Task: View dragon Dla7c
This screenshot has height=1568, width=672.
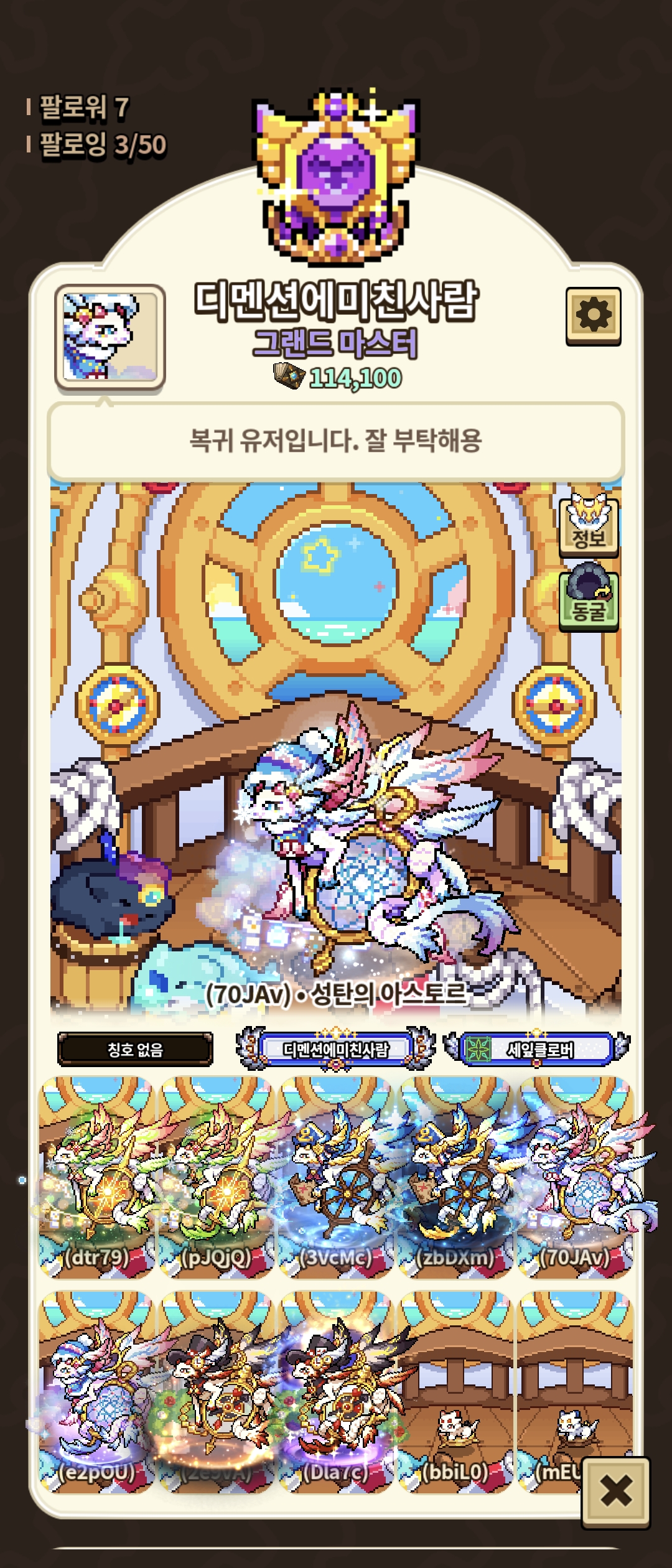Action: pos(336,1391)
